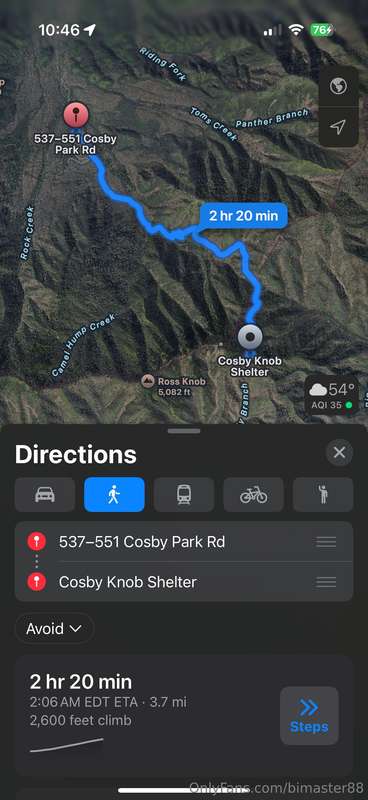The width and height of the screenshot is (368, 800).
Task: Tap the red pin at Cosby Park Rd
Action: 76,115
